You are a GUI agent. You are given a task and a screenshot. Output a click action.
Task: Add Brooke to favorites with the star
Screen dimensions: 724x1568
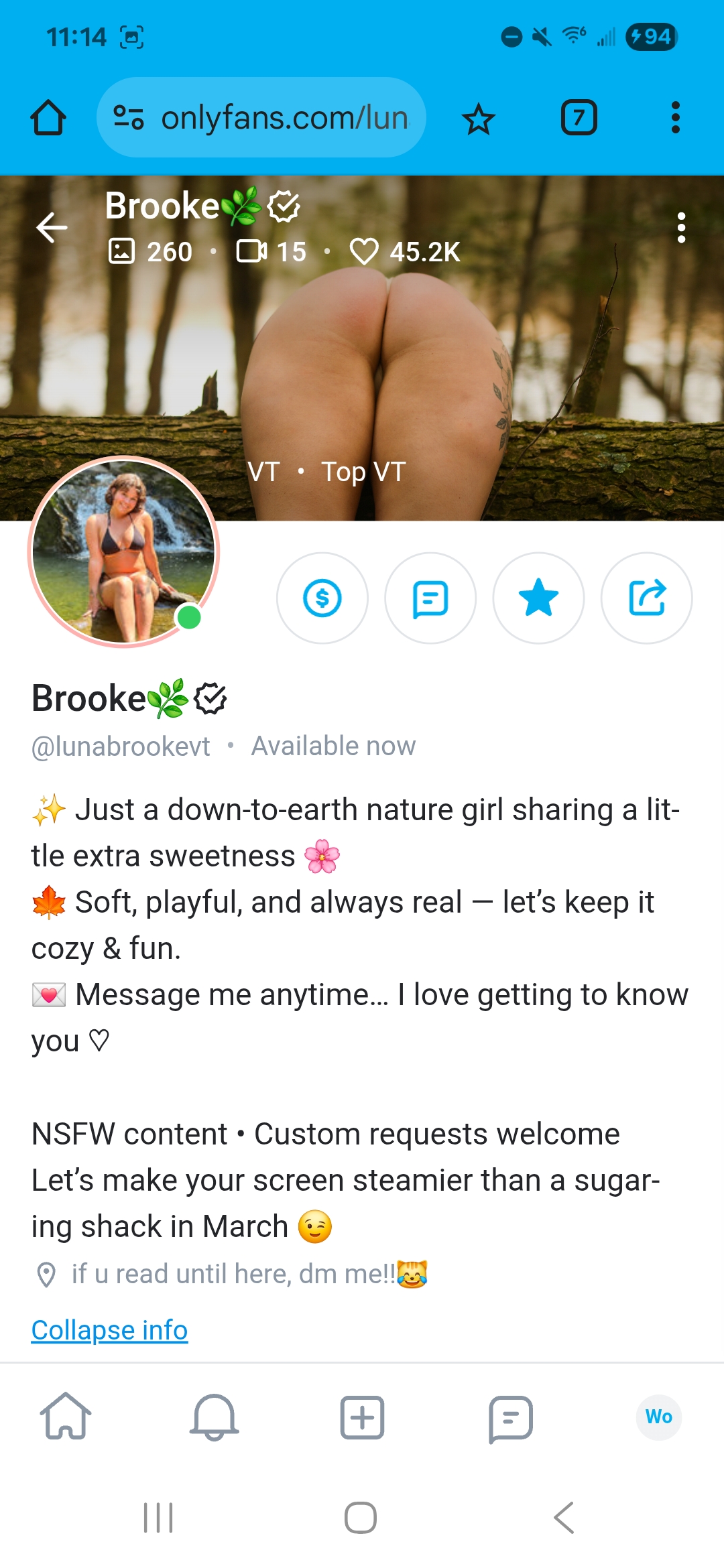(538, 598)
